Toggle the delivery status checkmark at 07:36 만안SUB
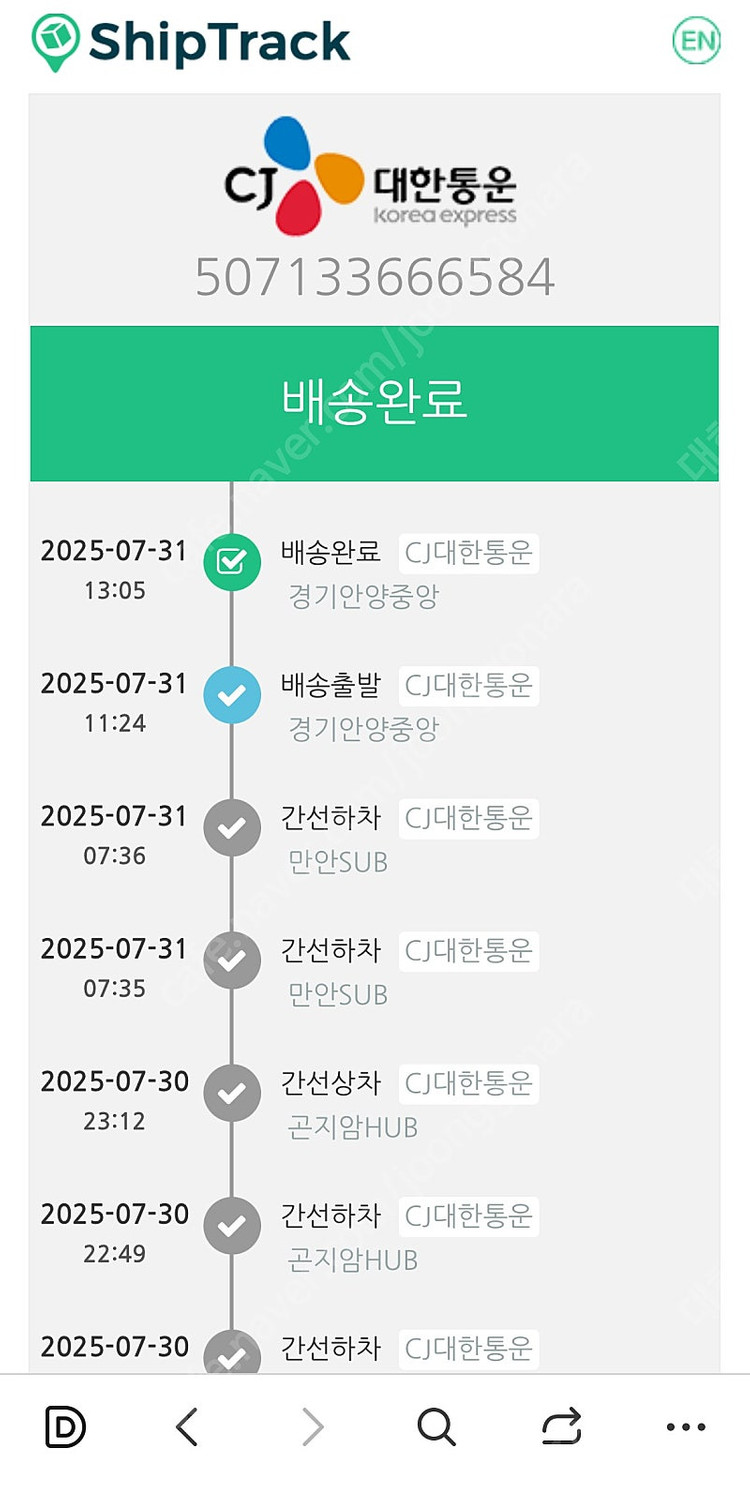This screenshot has height=1493, width=750. click(232, 827)
